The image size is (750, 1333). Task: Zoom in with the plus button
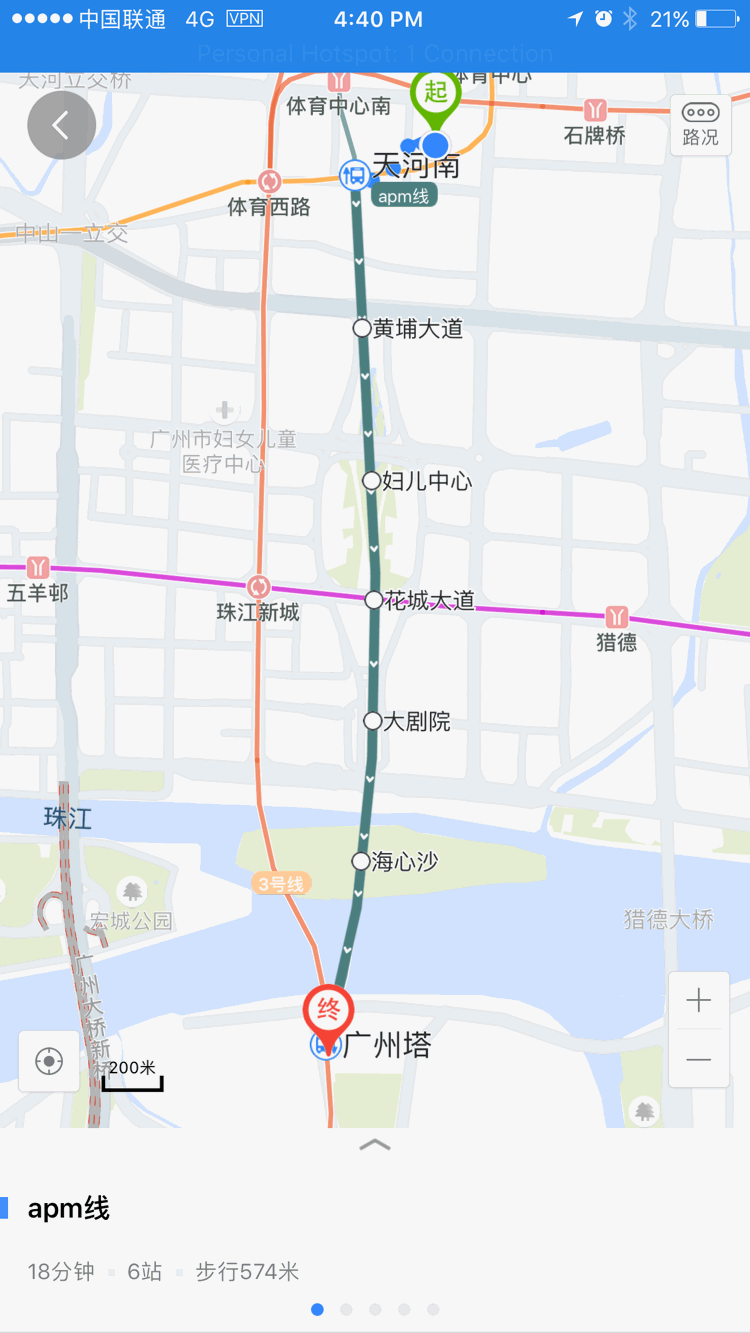click(699, 1000)
